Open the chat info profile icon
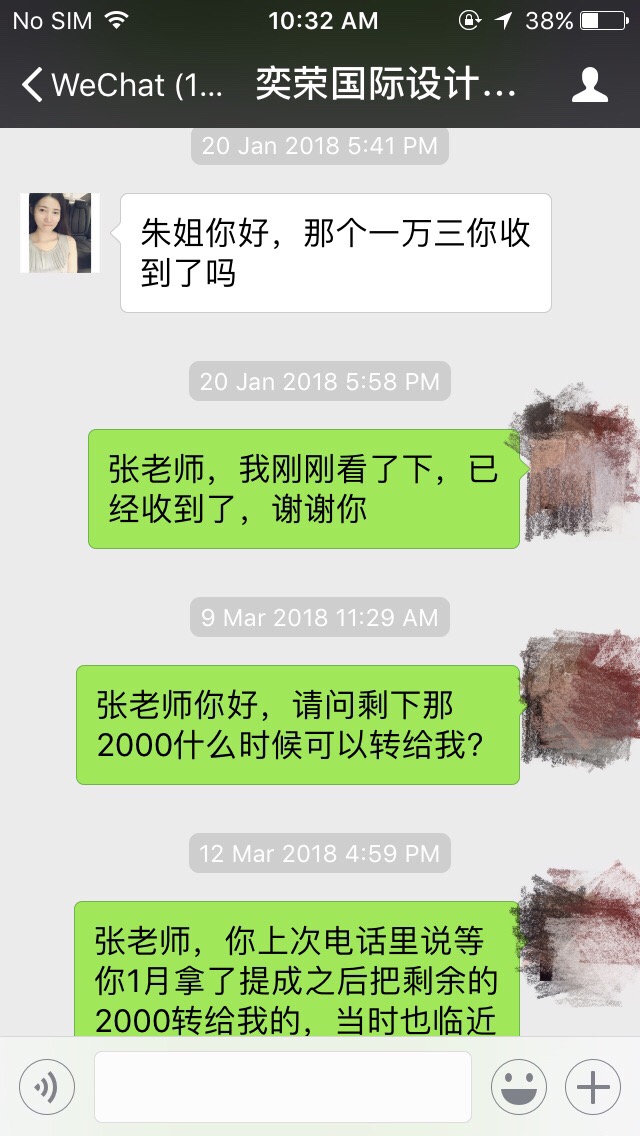The height and width of the screenshot is (1136, 640). (x=590, y=85)
